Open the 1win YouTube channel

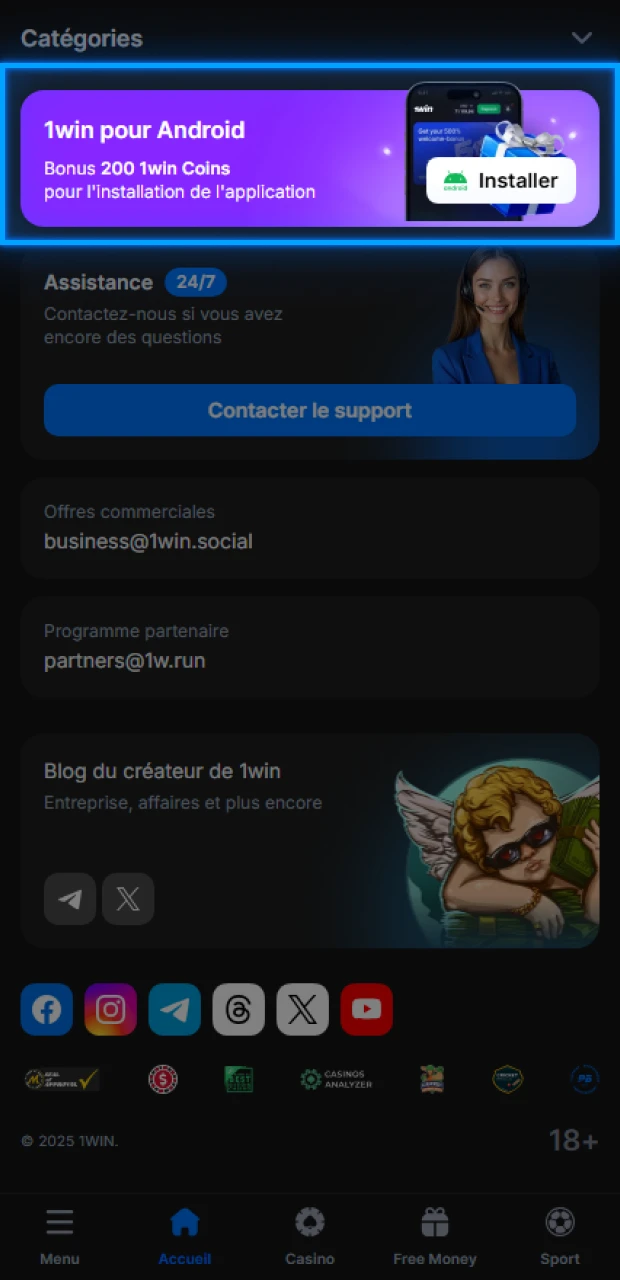367,1010
